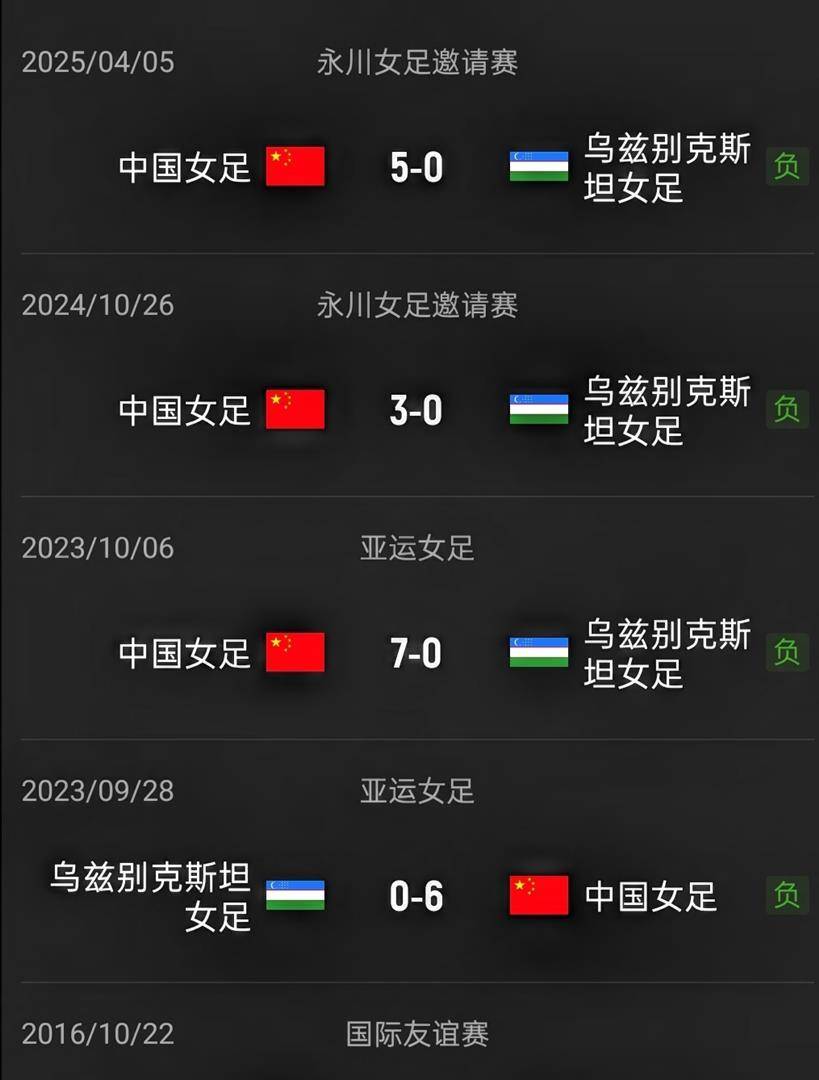The width and height of the screenshot is (819, 1080).
Task: View the 3-0 match on 2024/10/26
Action: click(416, 410)
